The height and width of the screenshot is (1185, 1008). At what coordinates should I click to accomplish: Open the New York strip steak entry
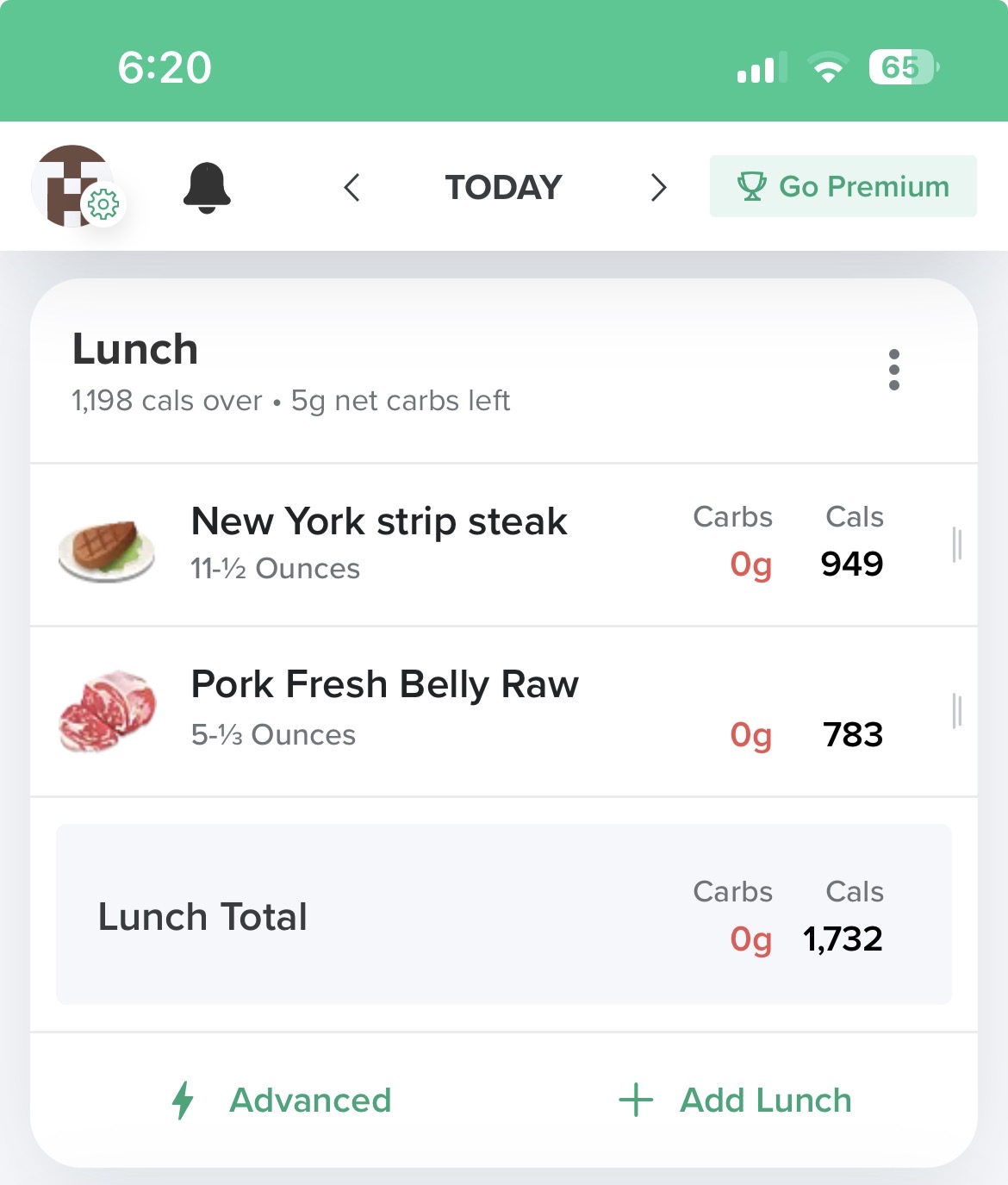tap(379, 544)
